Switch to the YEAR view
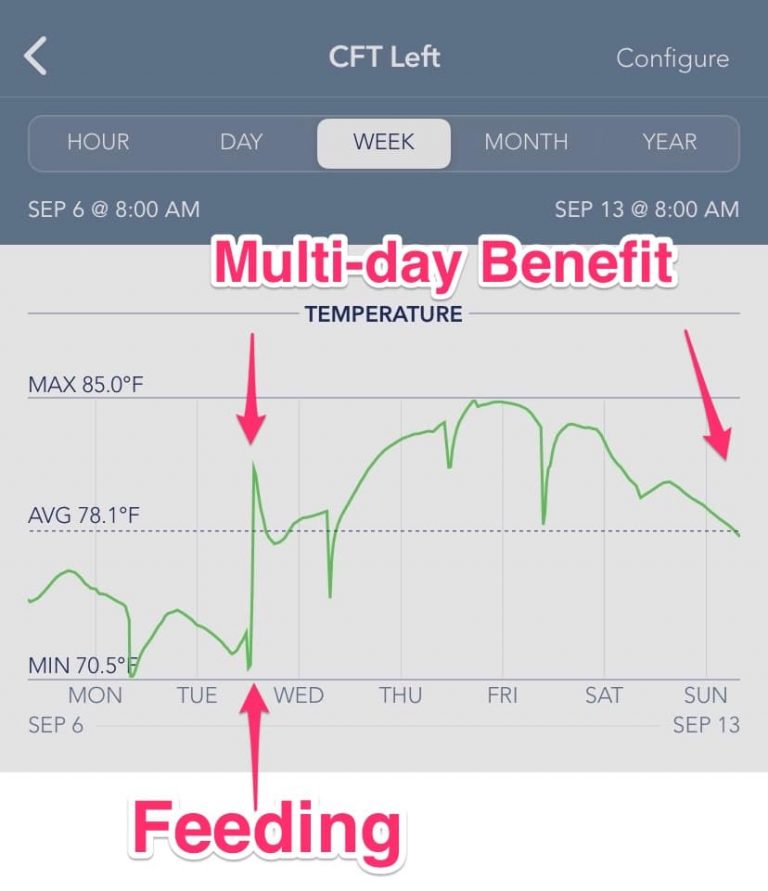 coord(669,142)
